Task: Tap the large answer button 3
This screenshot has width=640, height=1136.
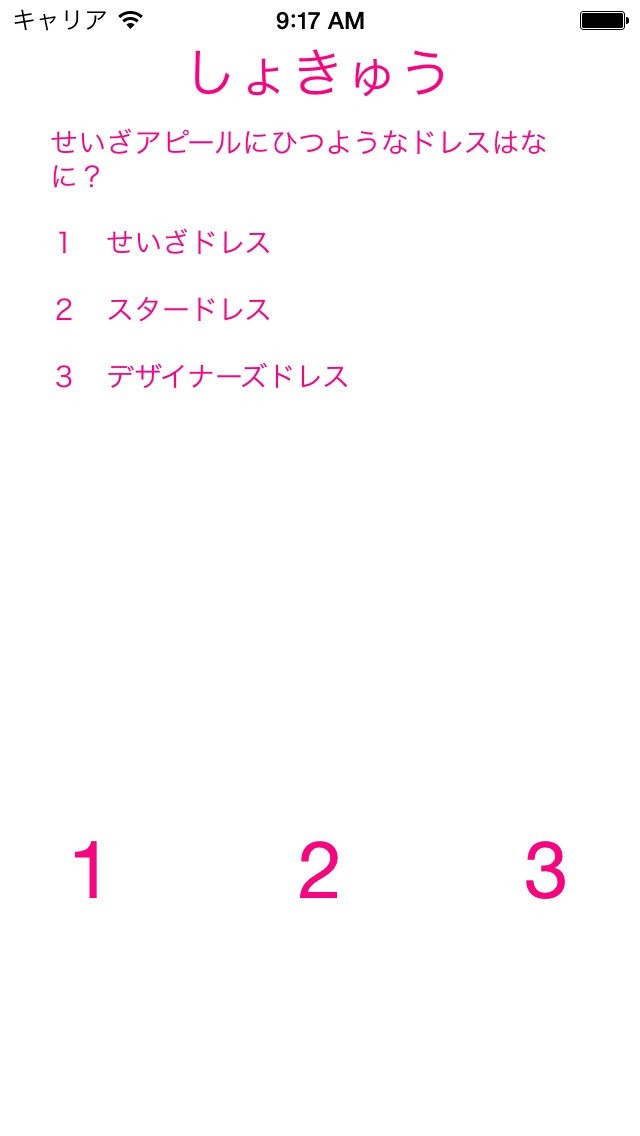Action: (545, 870)
